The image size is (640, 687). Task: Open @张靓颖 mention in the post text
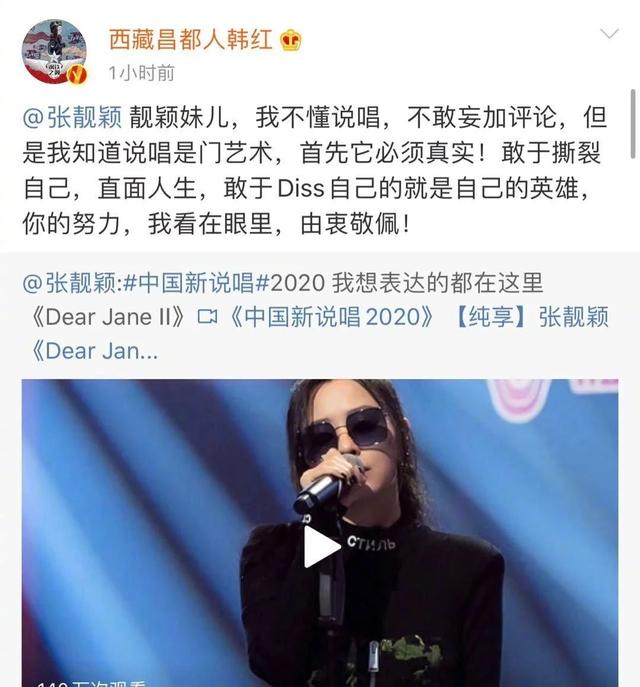tap(72, 119)
